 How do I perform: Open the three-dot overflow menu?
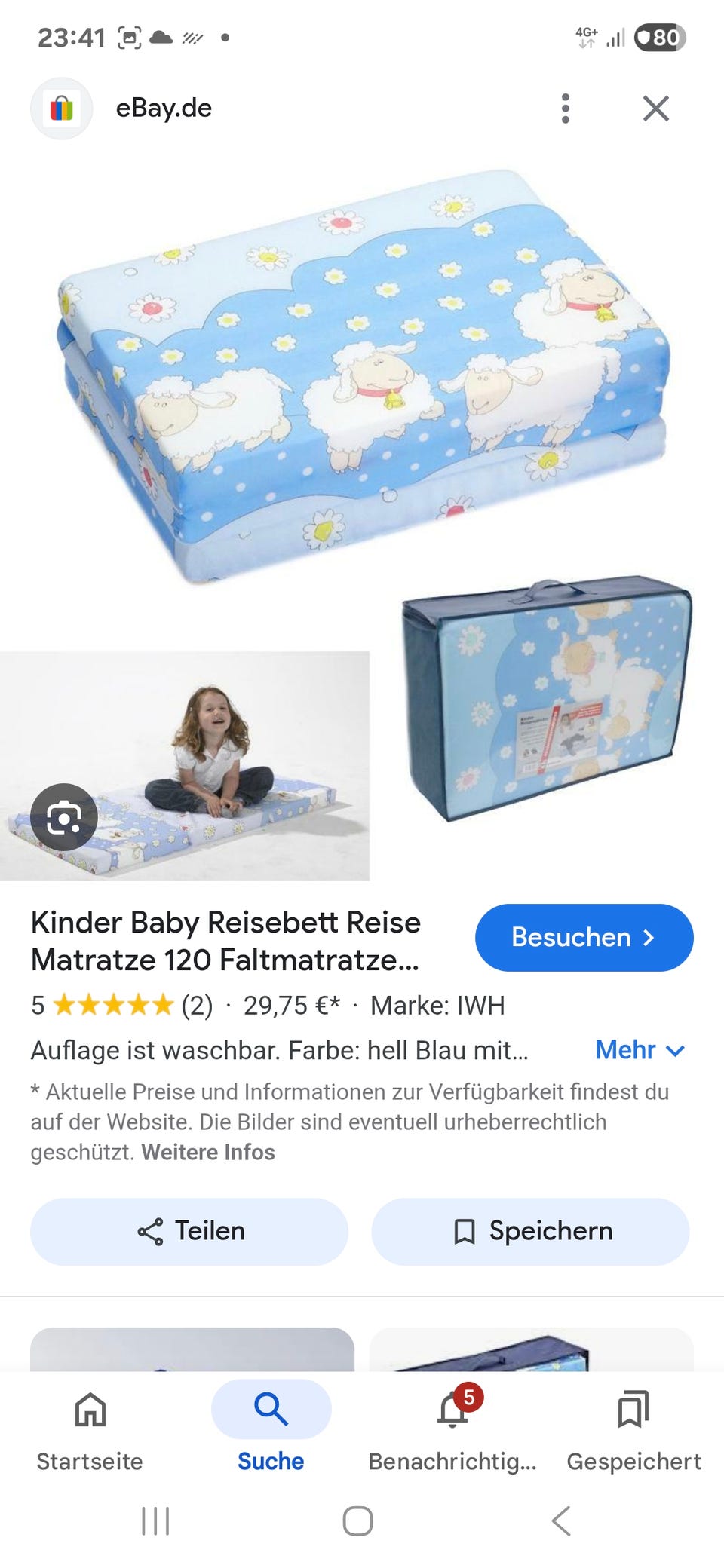tap(565, 109)
